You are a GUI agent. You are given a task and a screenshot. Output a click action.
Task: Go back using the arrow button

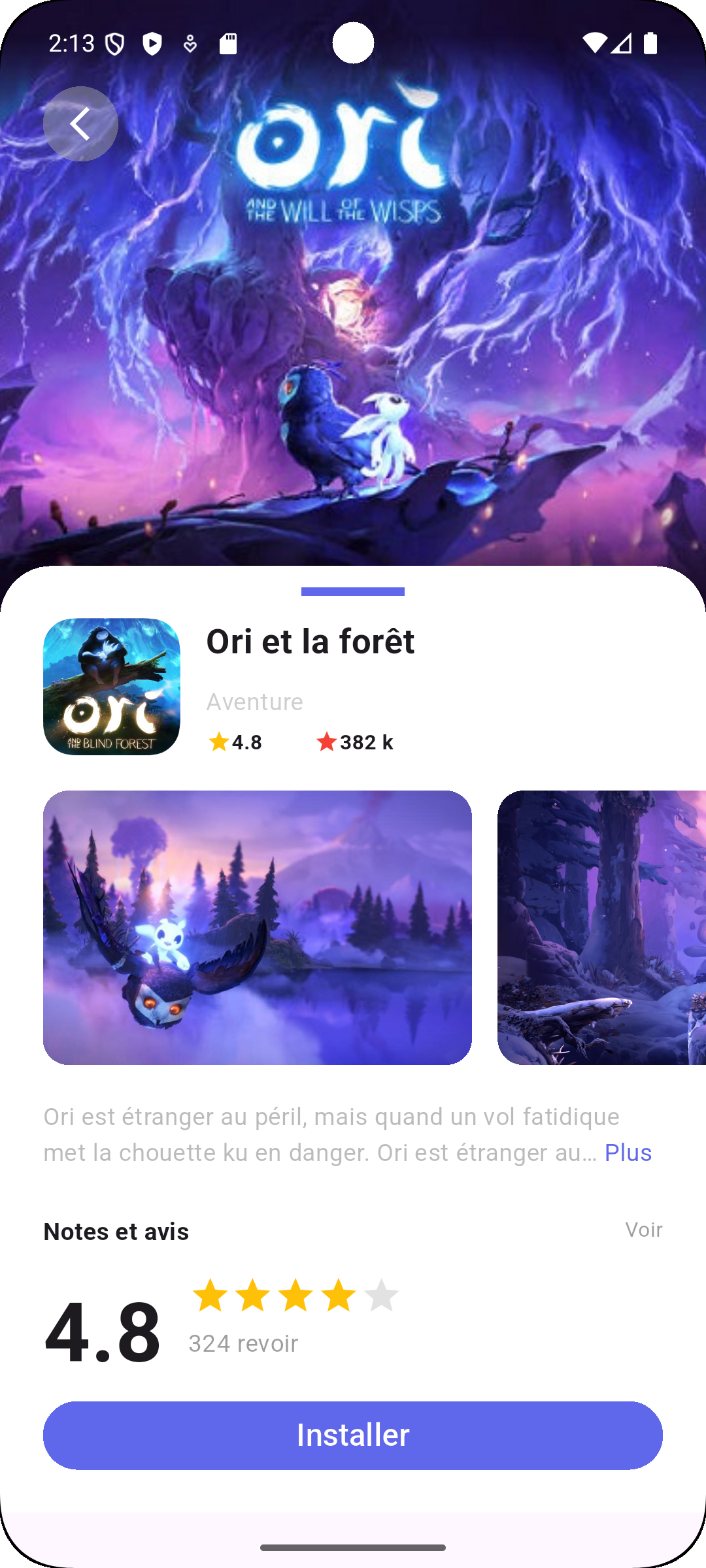coord(80,124)
